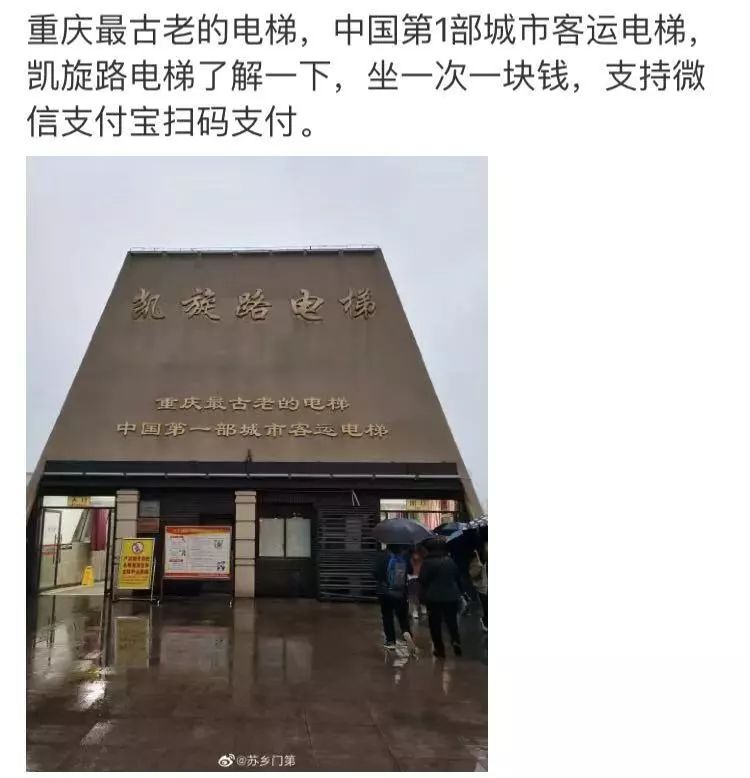Open the Kaixuan Road elevator photo
Screen dimensions: 750x778
[257, 462]
